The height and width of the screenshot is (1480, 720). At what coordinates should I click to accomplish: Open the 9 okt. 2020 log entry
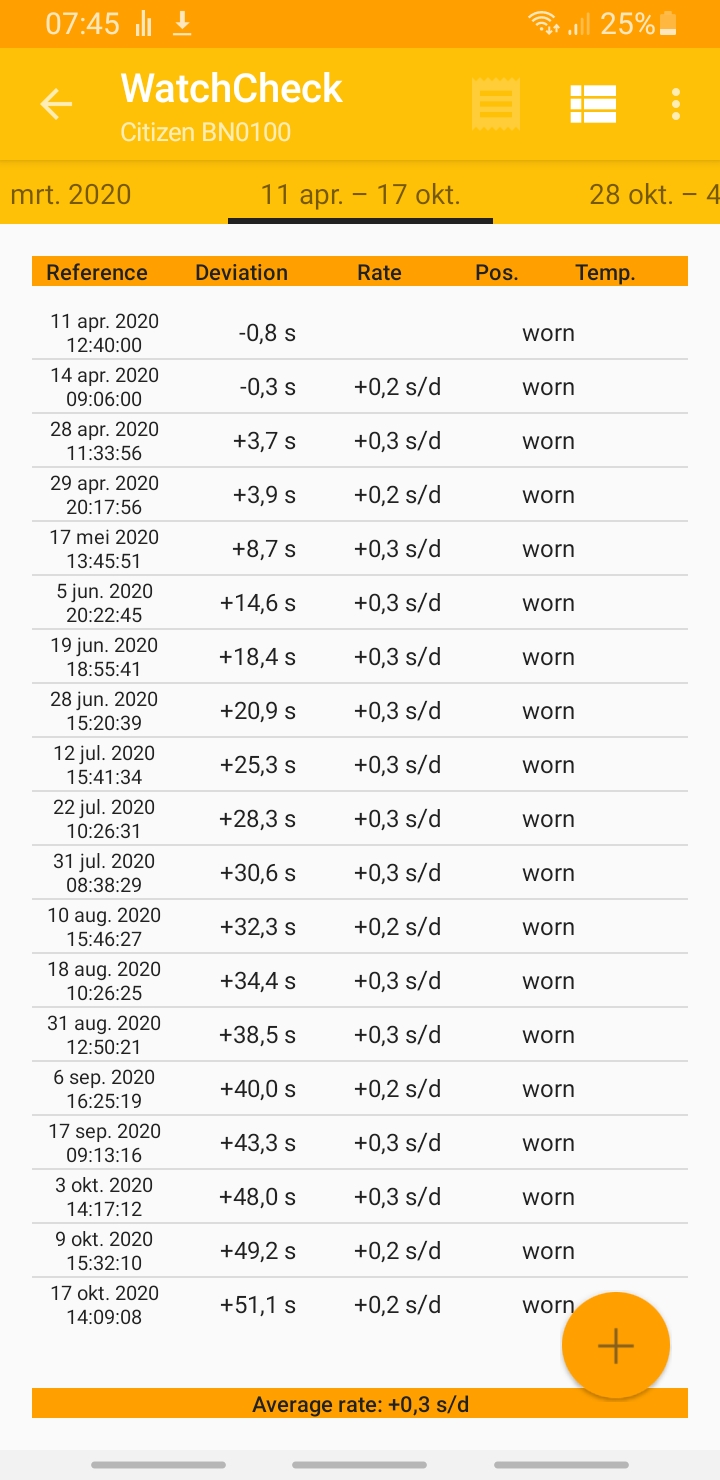(x=360, y=1251)
